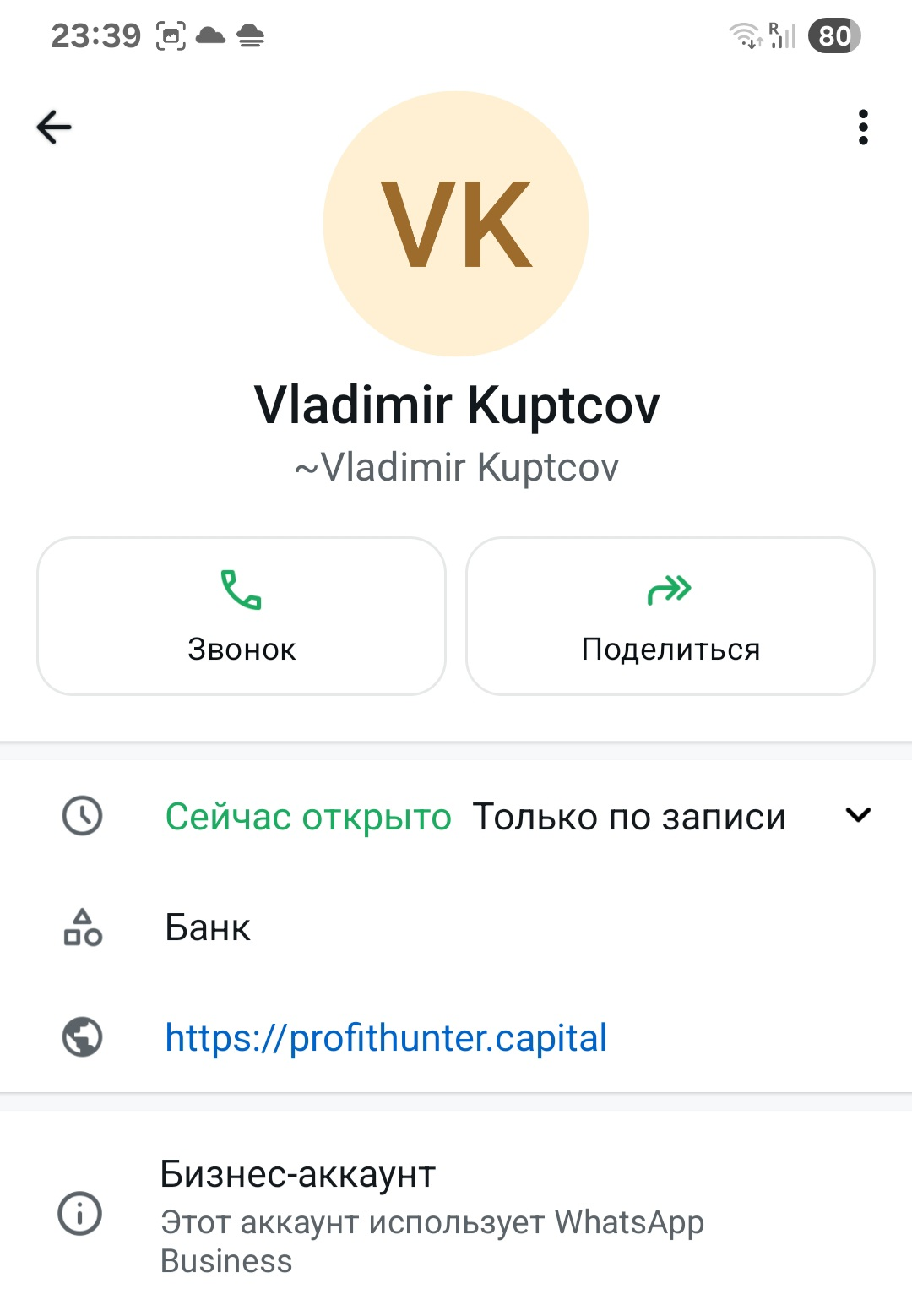Tap Сейчас открыто to view open hours
This screenshot has width=912, height=1316.
coord(308,816)
